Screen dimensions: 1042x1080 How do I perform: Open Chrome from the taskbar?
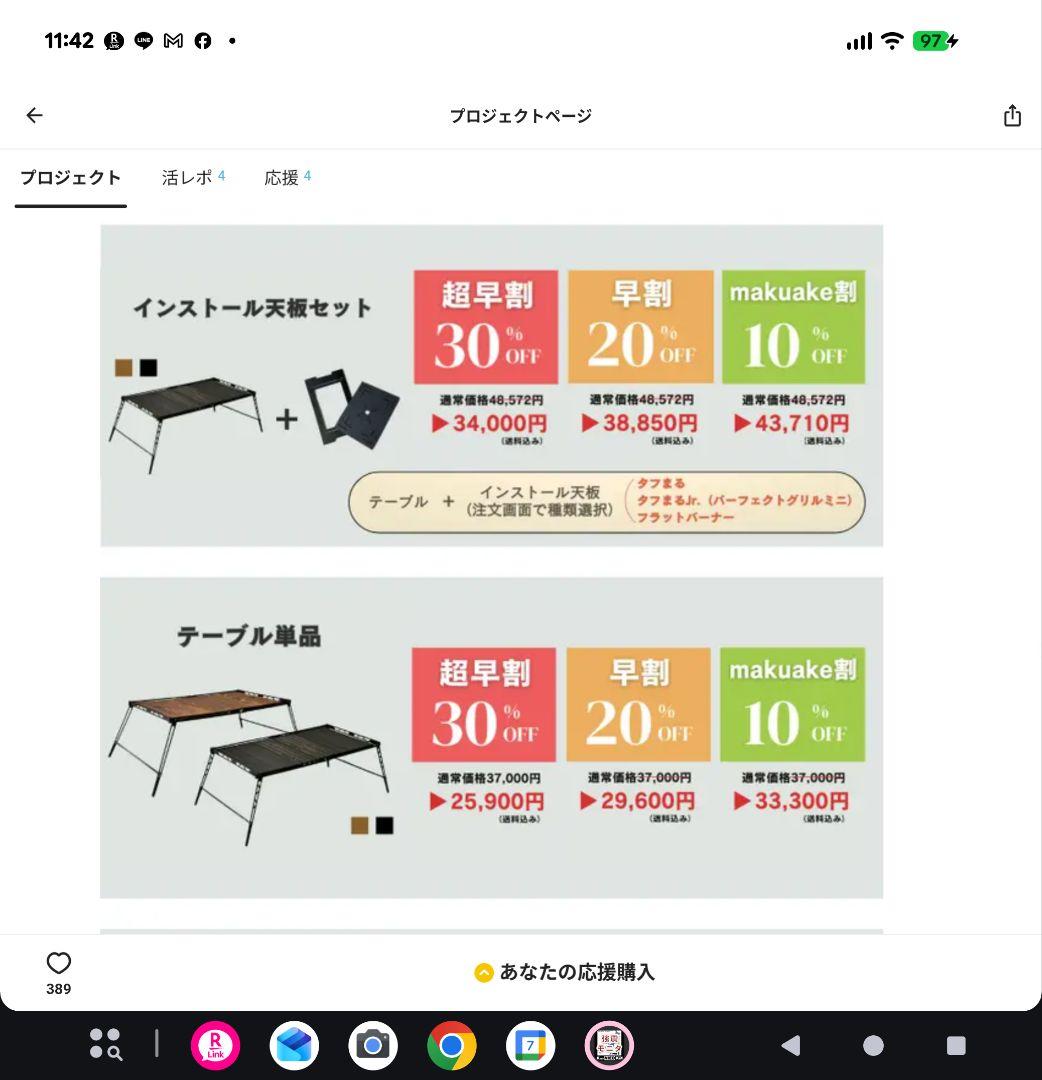coord(452,1046)
